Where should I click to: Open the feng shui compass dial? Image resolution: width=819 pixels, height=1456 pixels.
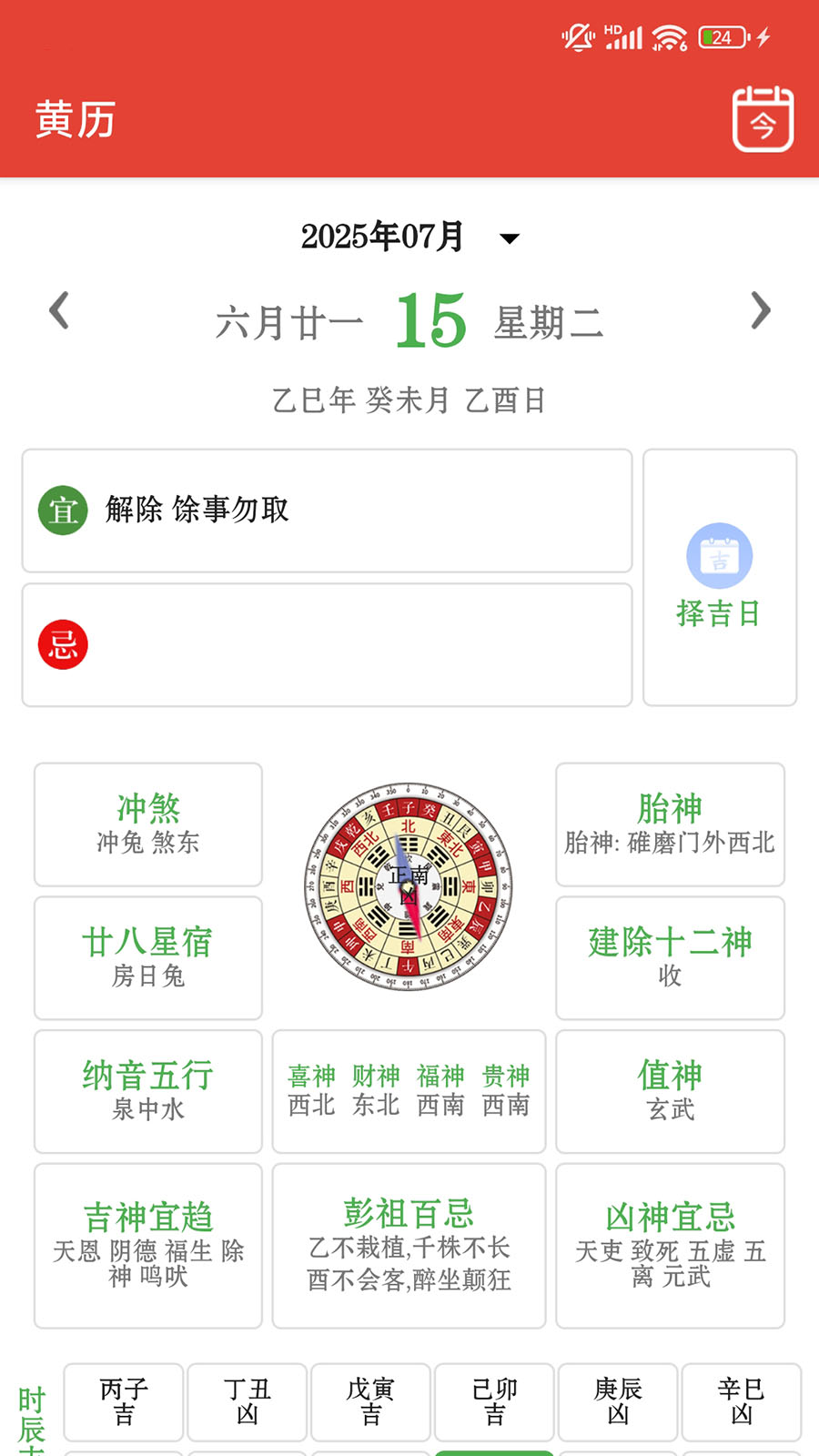[408, 887]
